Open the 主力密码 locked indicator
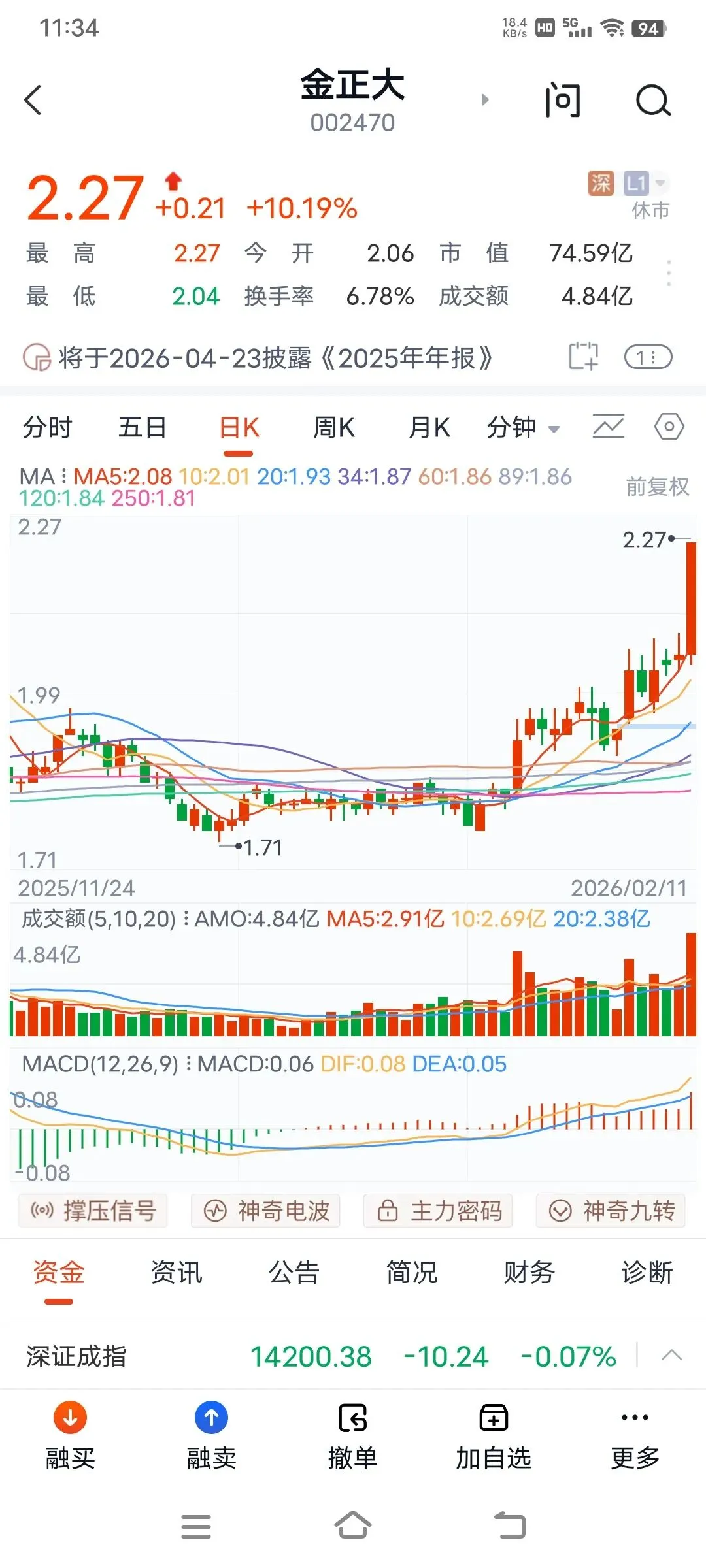Screen dimensions: 706x1568 point(438,1211)
